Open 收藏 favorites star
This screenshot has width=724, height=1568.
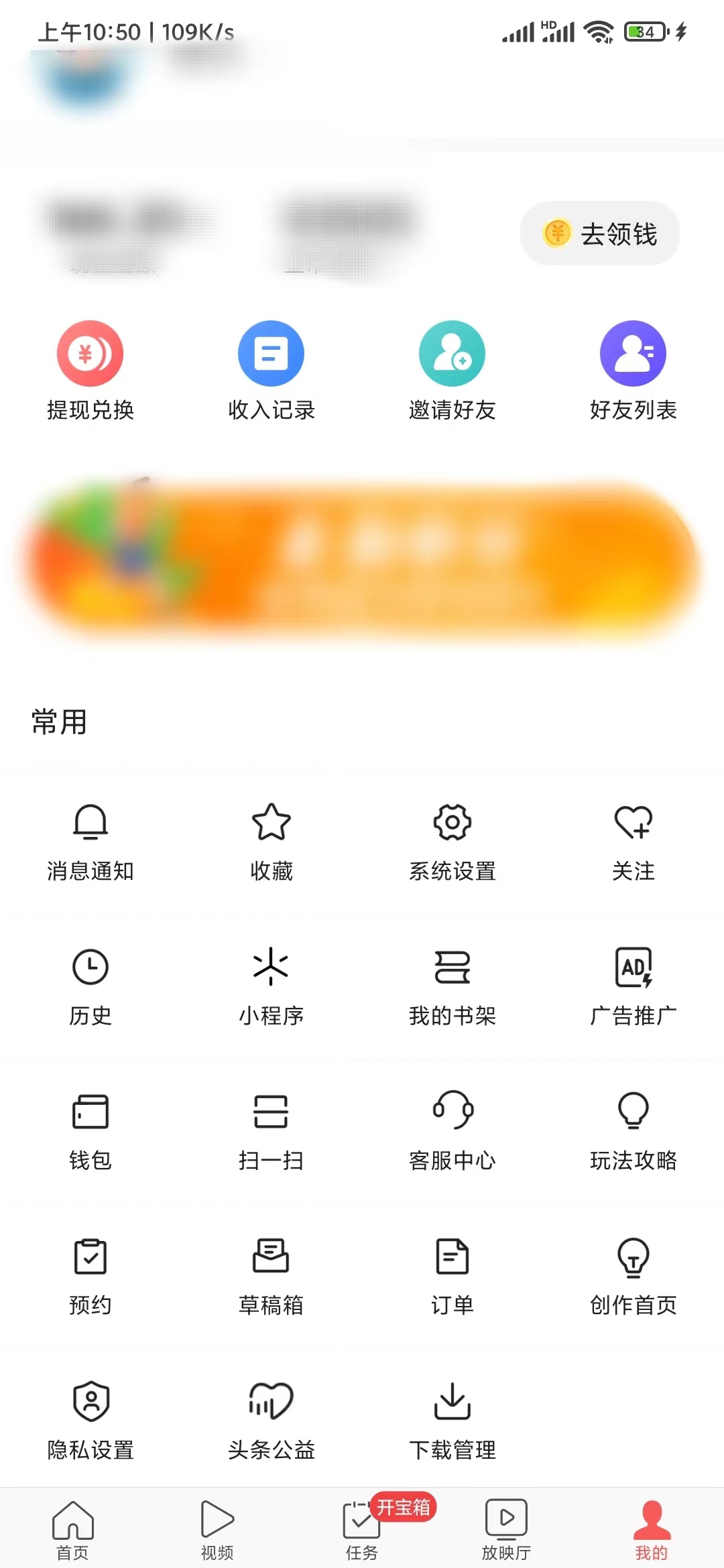point(271,844)
